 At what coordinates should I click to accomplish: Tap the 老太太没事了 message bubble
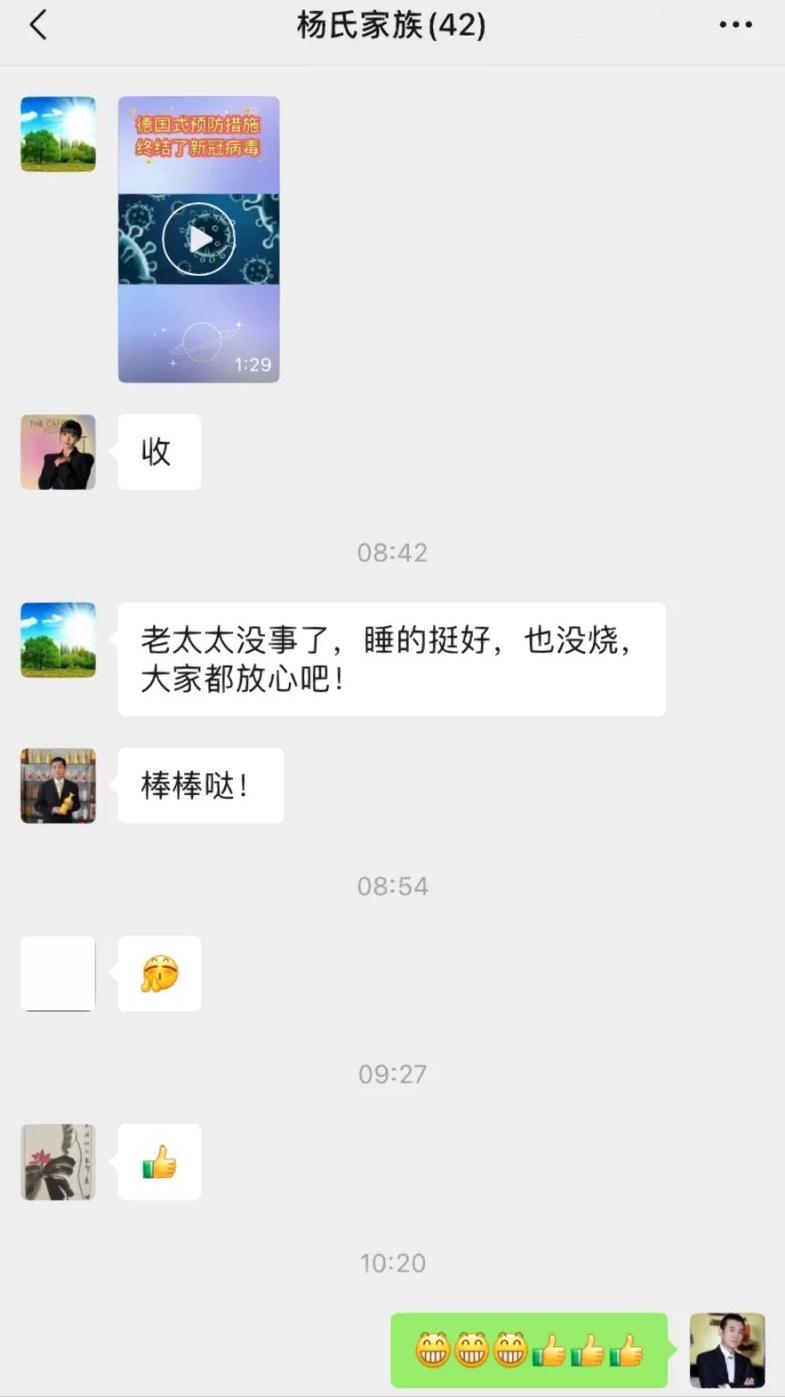click(391, 658)
